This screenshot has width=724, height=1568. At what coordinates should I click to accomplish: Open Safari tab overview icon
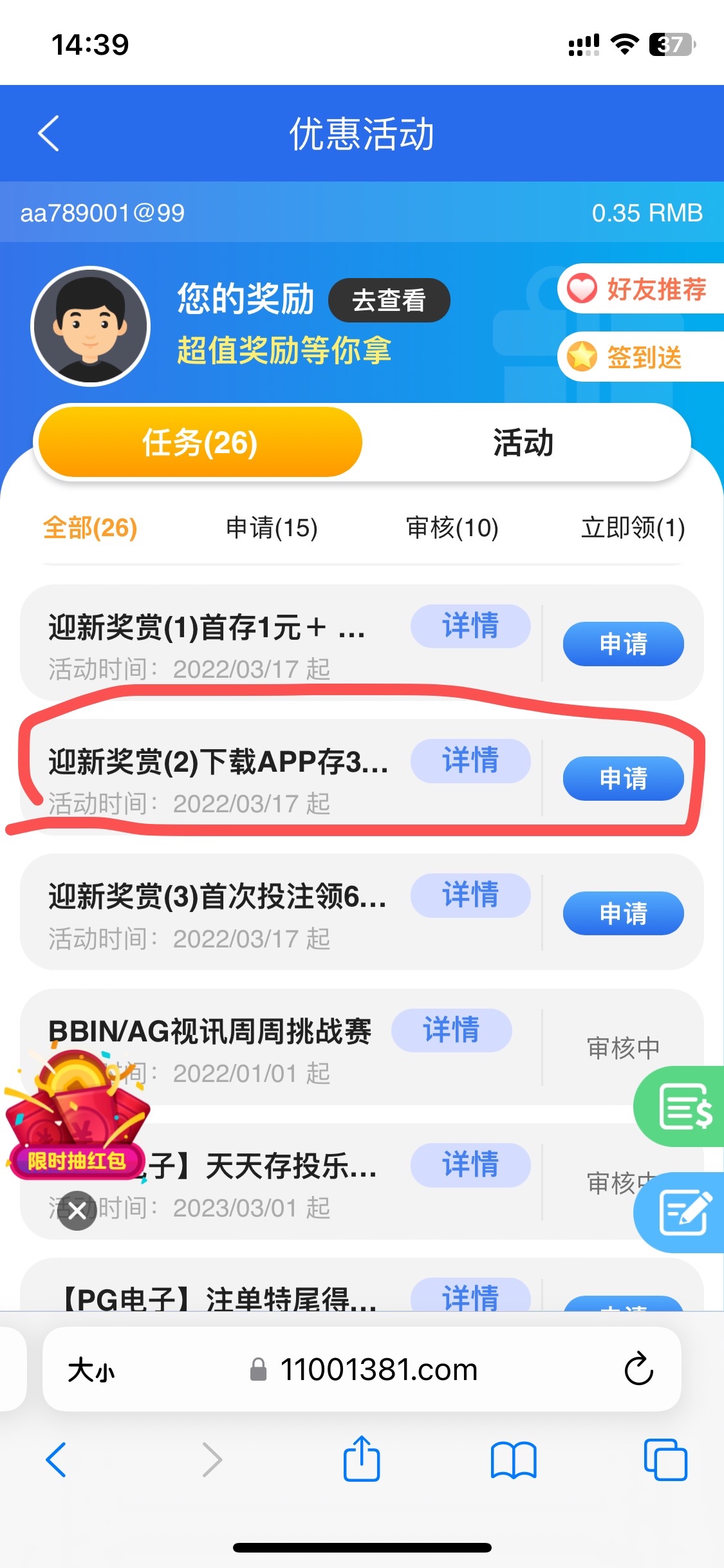[666, 1460]
